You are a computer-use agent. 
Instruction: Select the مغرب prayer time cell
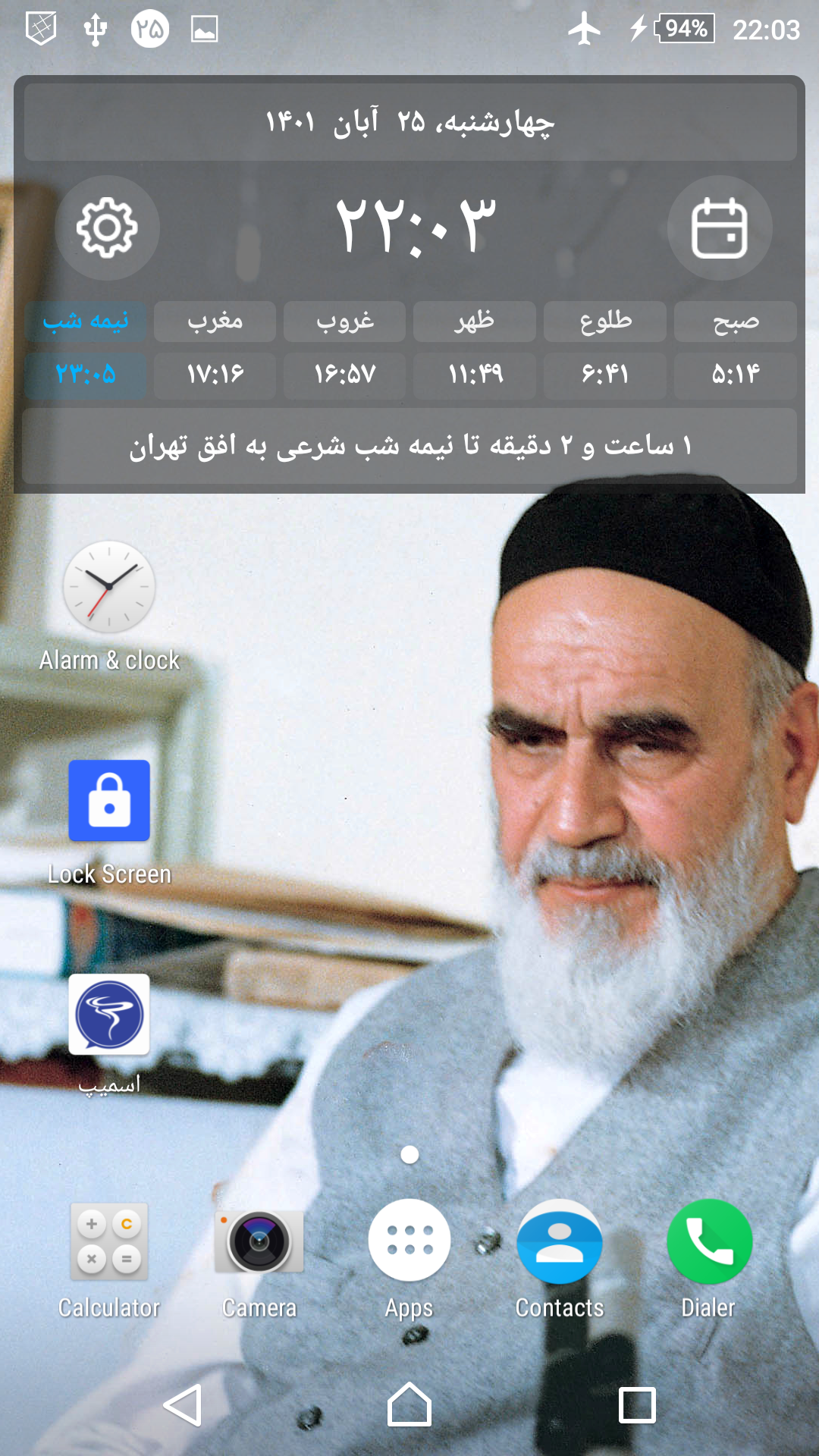215,321
